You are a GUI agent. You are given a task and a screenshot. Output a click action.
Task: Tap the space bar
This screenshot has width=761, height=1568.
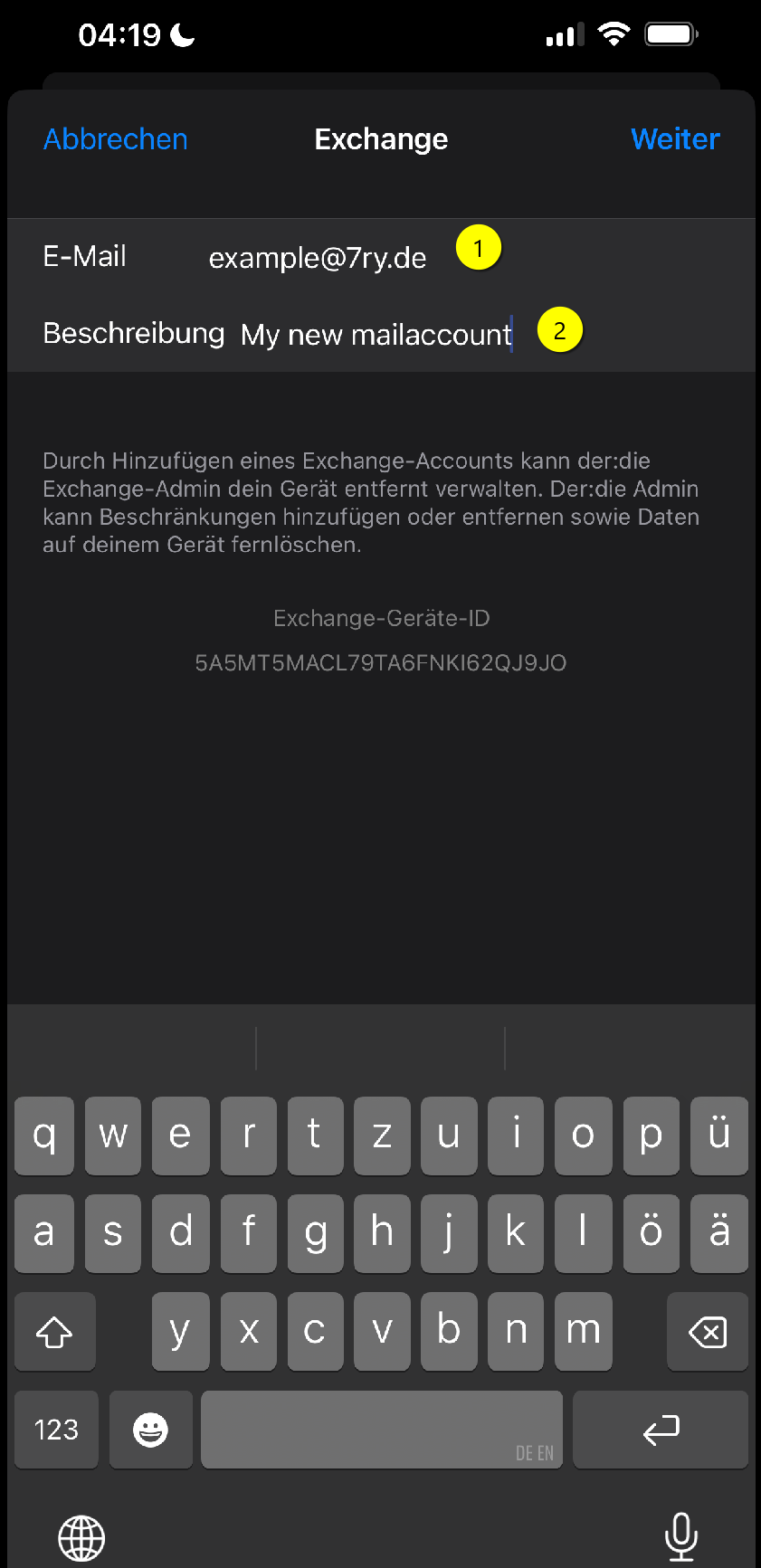[x=381, y=1430]
